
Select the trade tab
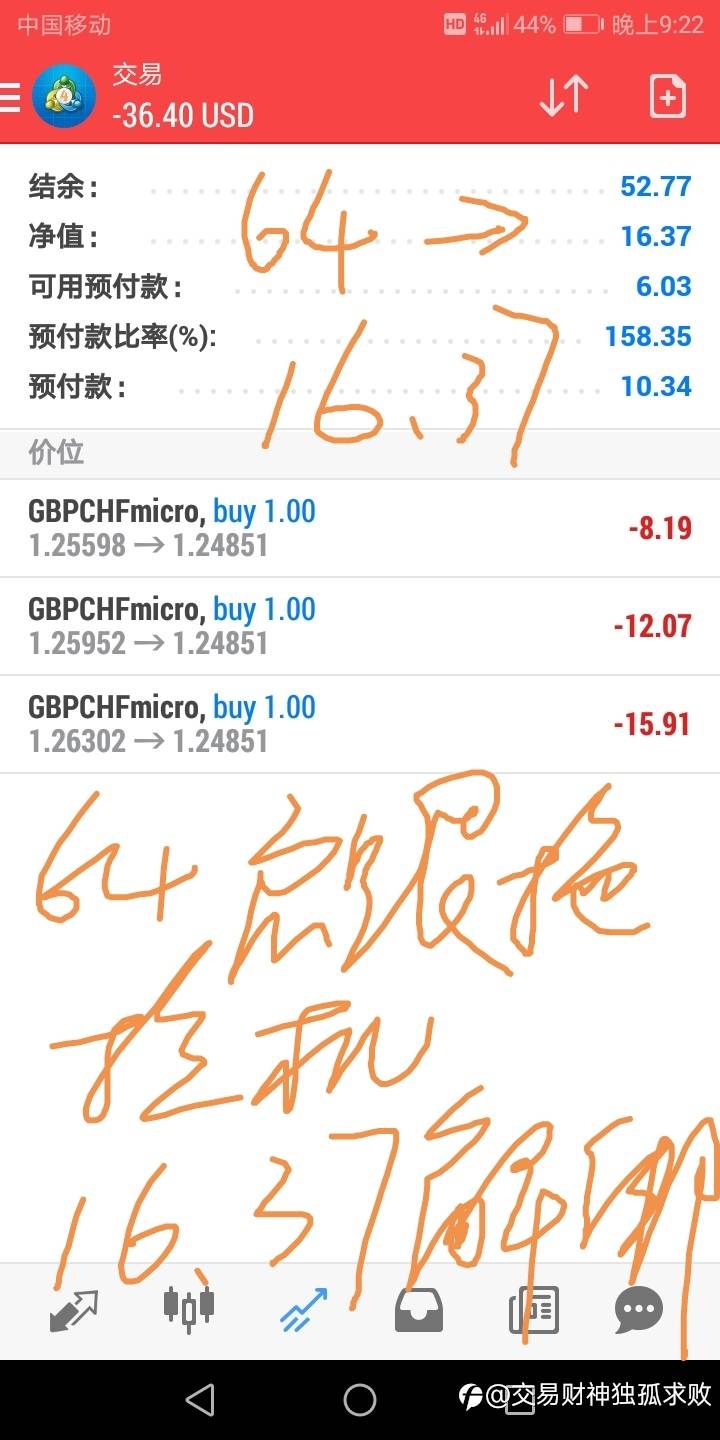point(303,1309)
